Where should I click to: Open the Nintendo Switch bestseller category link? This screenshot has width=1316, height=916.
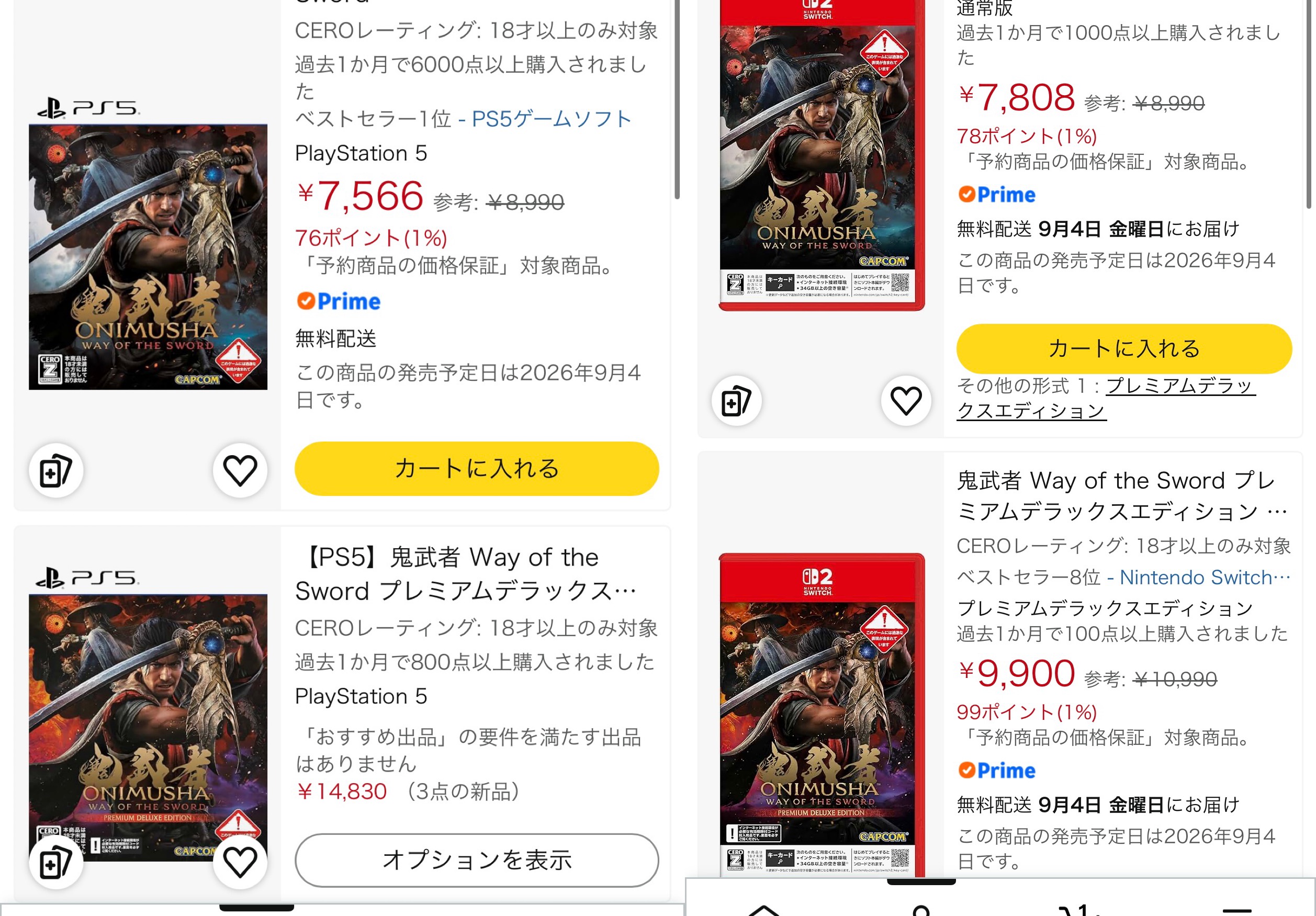click(1204, 577)
